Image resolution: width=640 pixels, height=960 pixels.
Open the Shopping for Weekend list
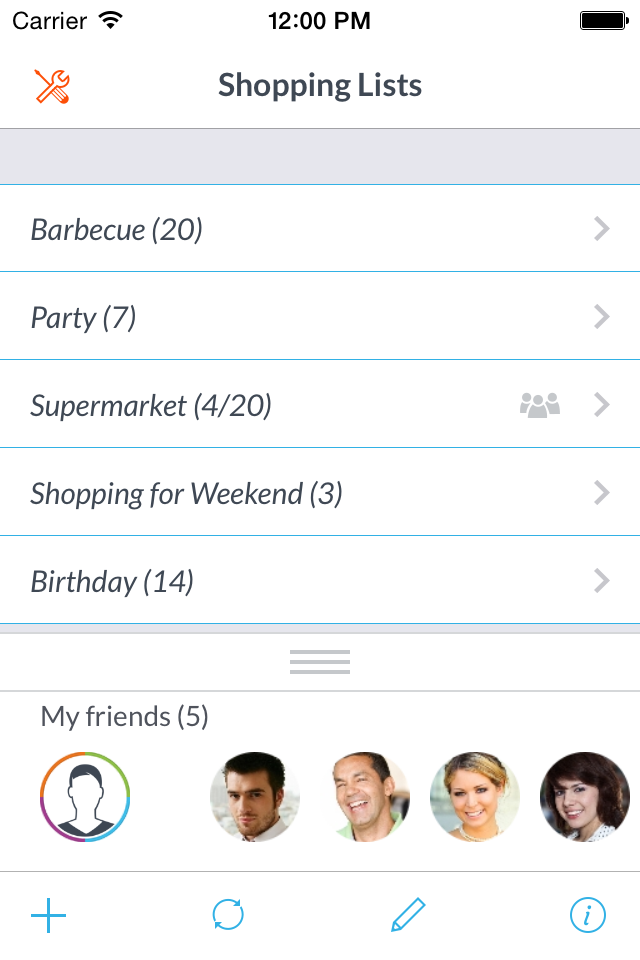pyautogui.click(x=320, y=493)
